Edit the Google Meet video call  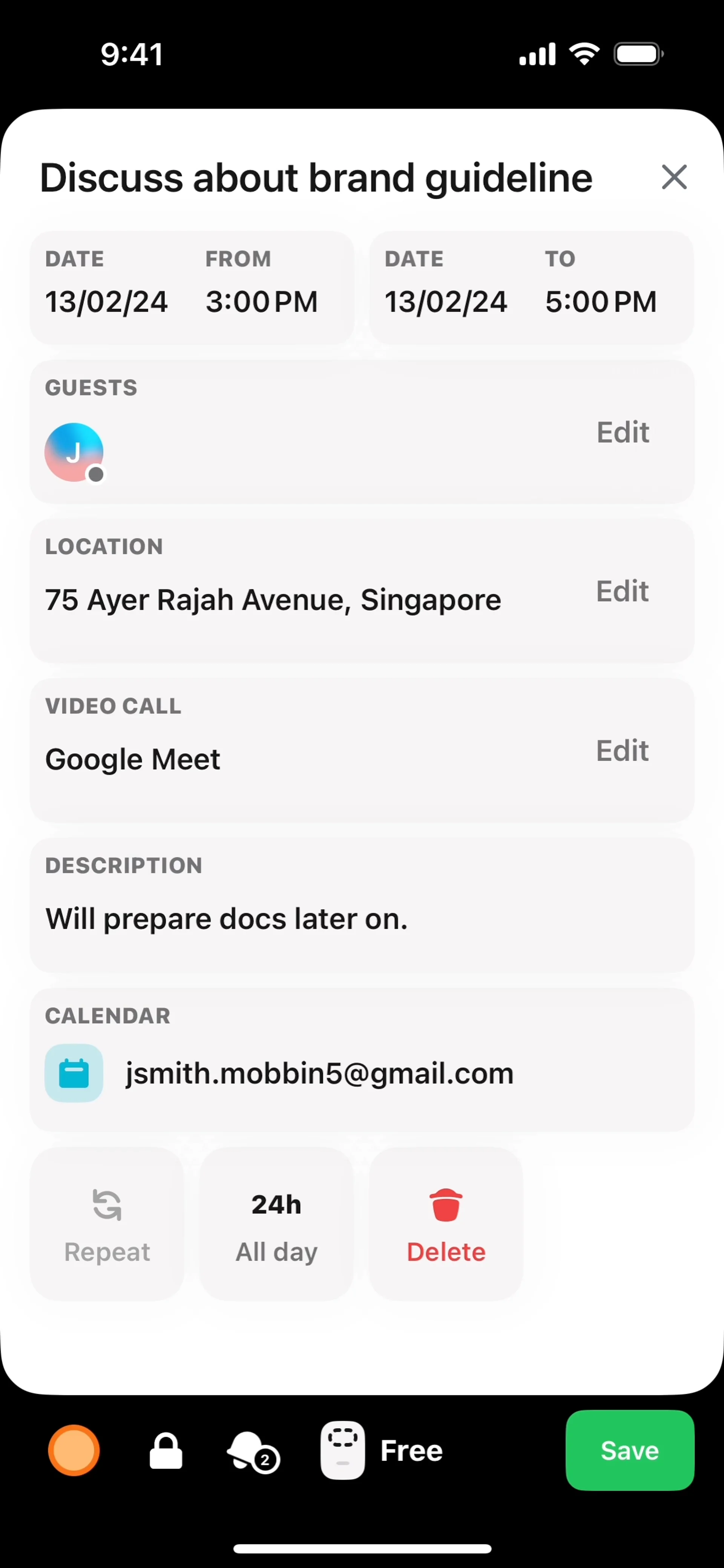(x=622, y=751)
